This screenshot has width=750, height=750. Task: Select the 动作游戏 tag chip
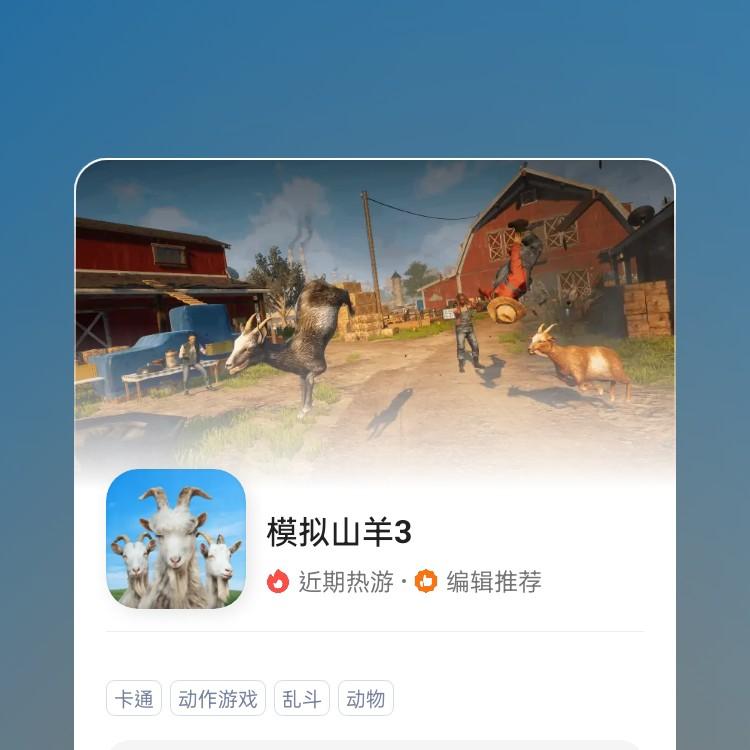(218, 699)
